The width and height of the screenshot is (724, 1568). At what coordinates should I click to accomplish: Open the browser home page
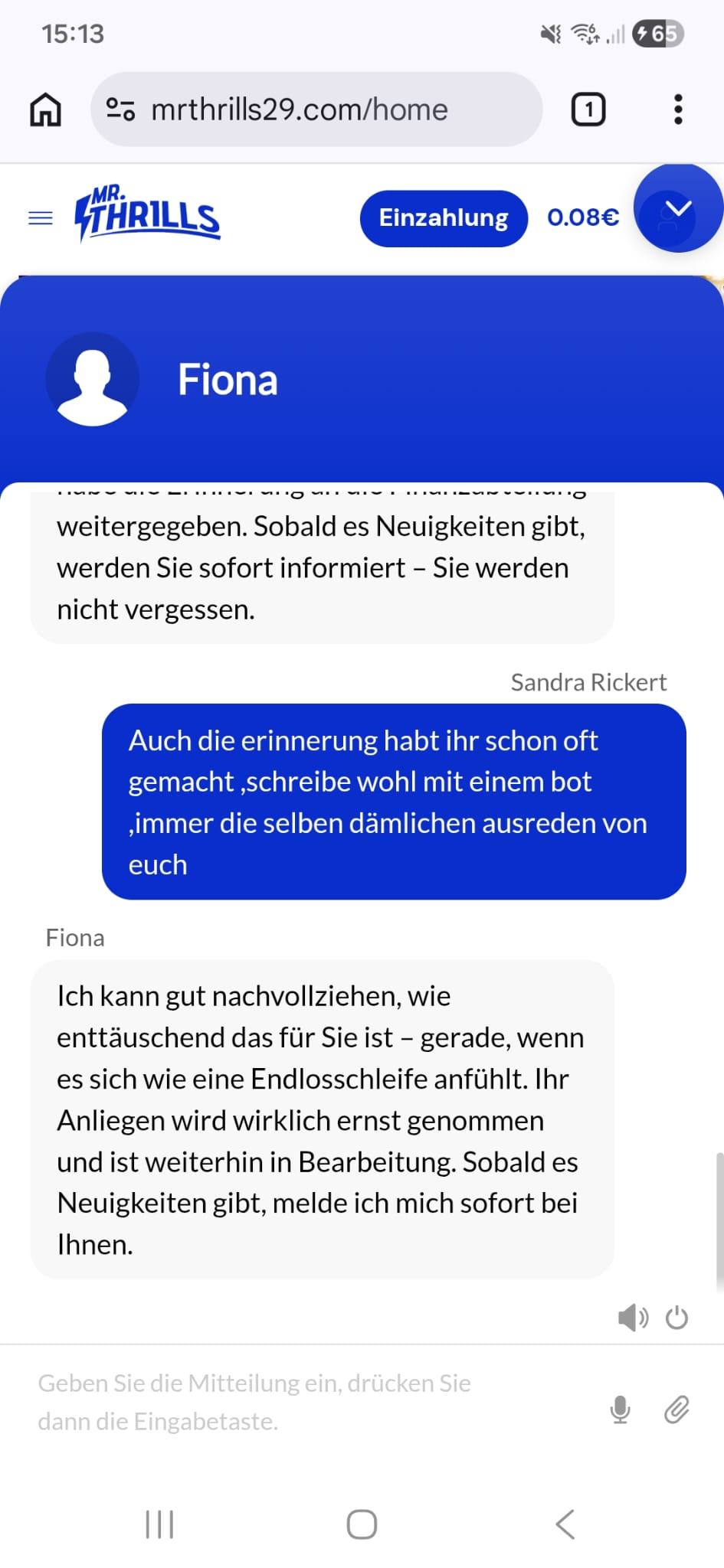tap(45, 109)
